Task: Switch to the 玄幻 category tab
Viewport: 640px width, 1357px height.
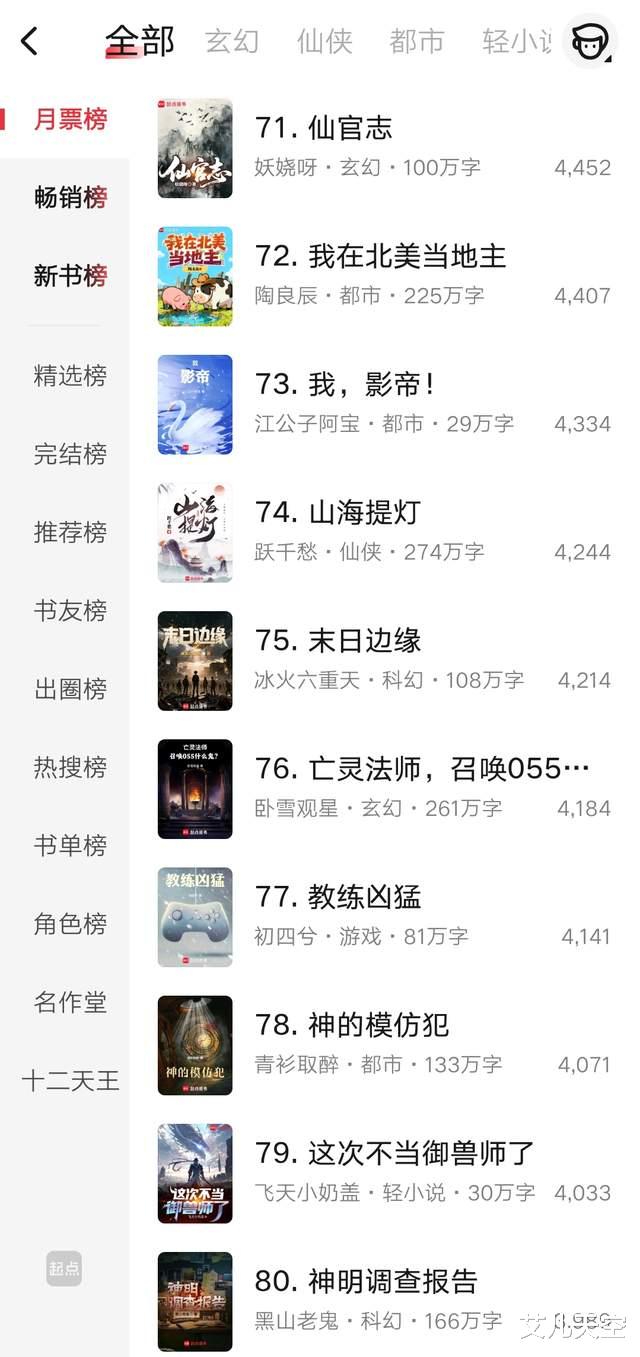Action: 232,42
